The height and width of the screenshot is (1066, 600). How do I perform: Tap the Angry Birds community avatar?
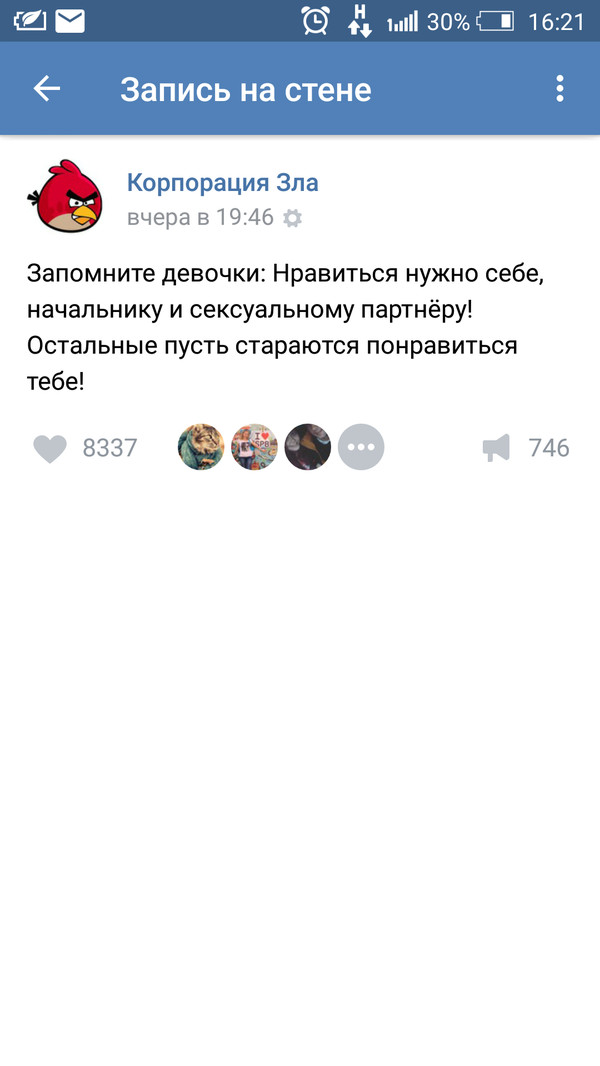pyautogui.click(x=64, y=197)
